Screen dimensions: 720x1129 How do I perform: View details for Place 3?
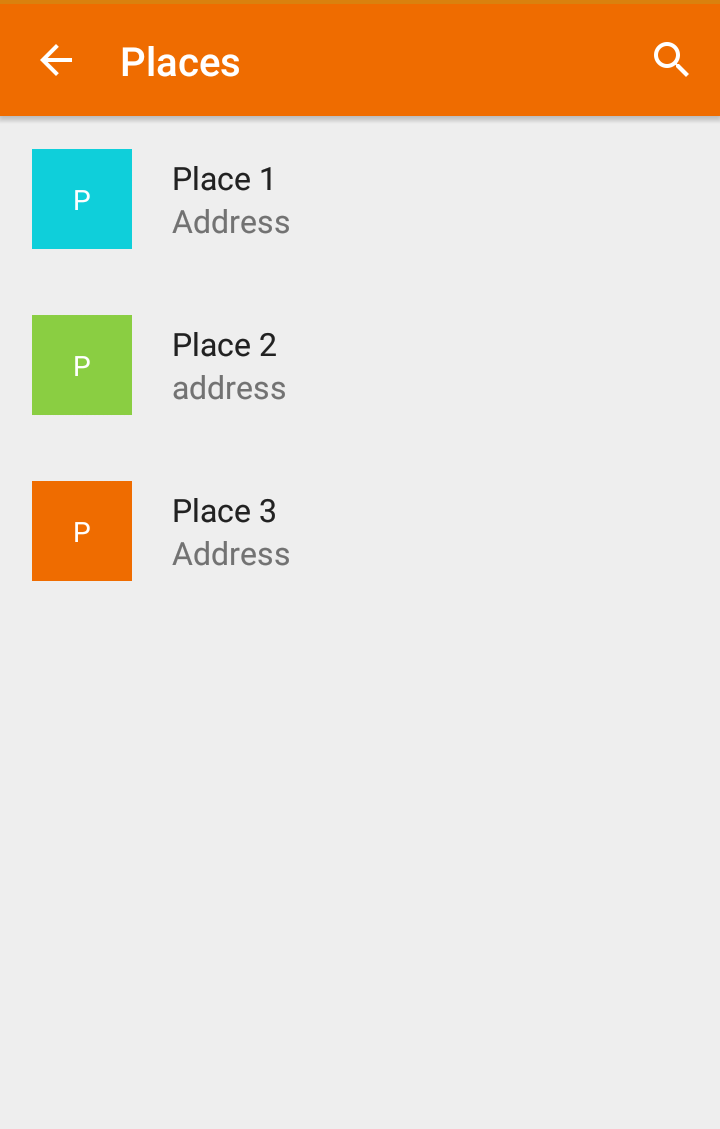point(224,531)
